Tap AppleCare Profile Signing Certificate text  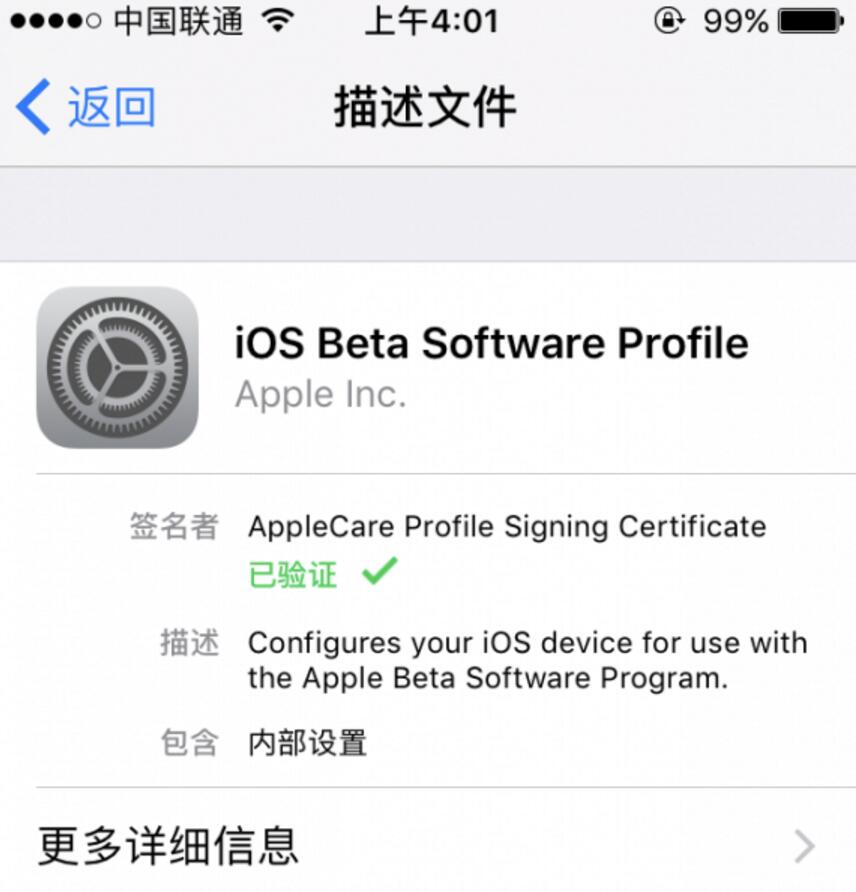[x=505, y=525]
